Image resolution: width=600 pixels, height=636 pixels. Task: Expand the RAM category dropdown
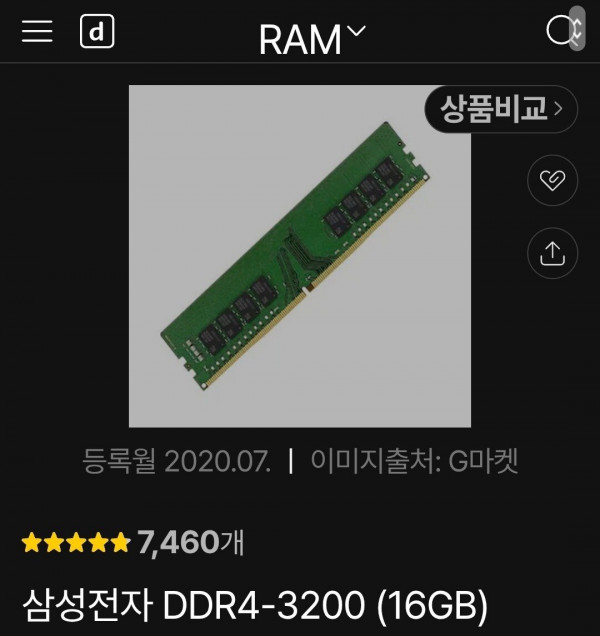[x=311, y=38]
